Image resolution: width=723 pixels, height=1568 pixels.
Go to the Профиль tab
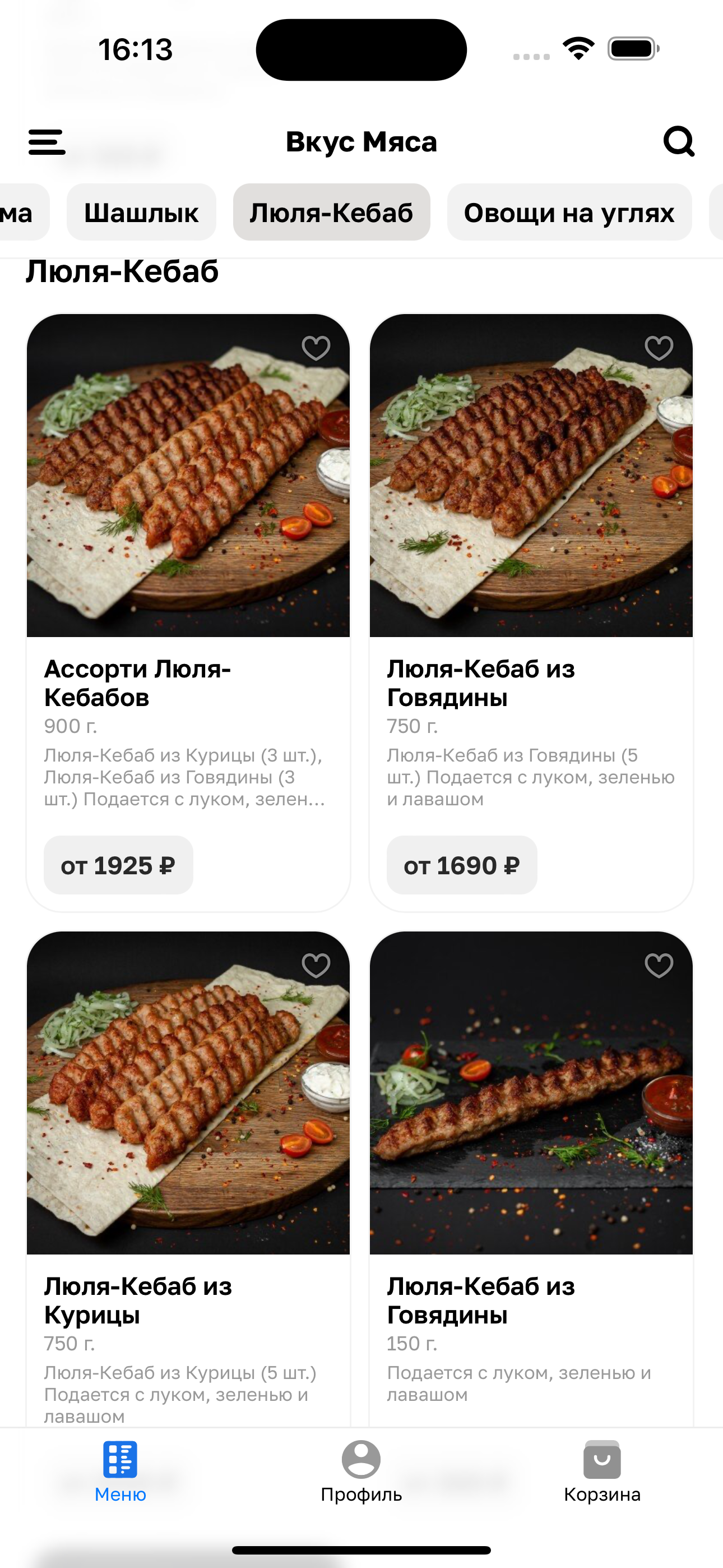(361, 1470)
